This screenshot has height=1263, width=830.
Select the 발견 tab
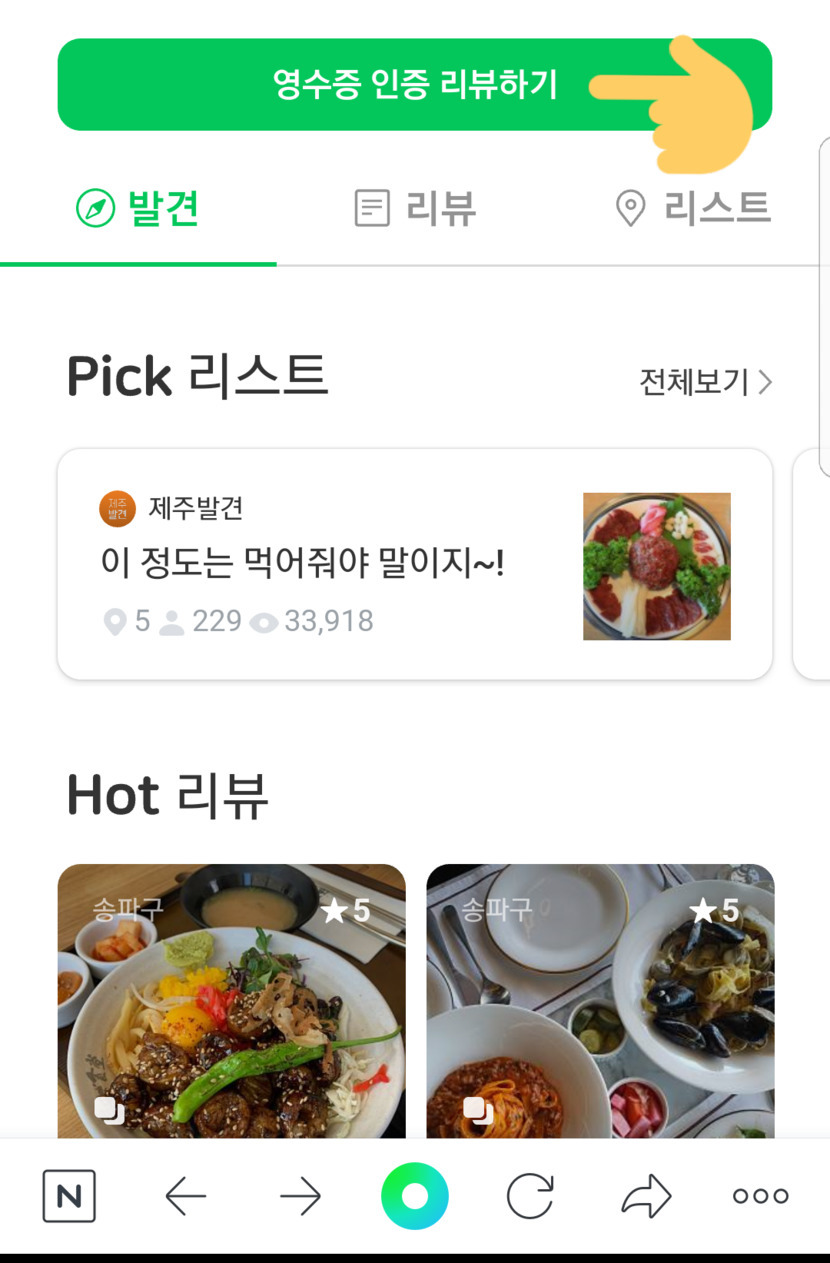[138, 209]
